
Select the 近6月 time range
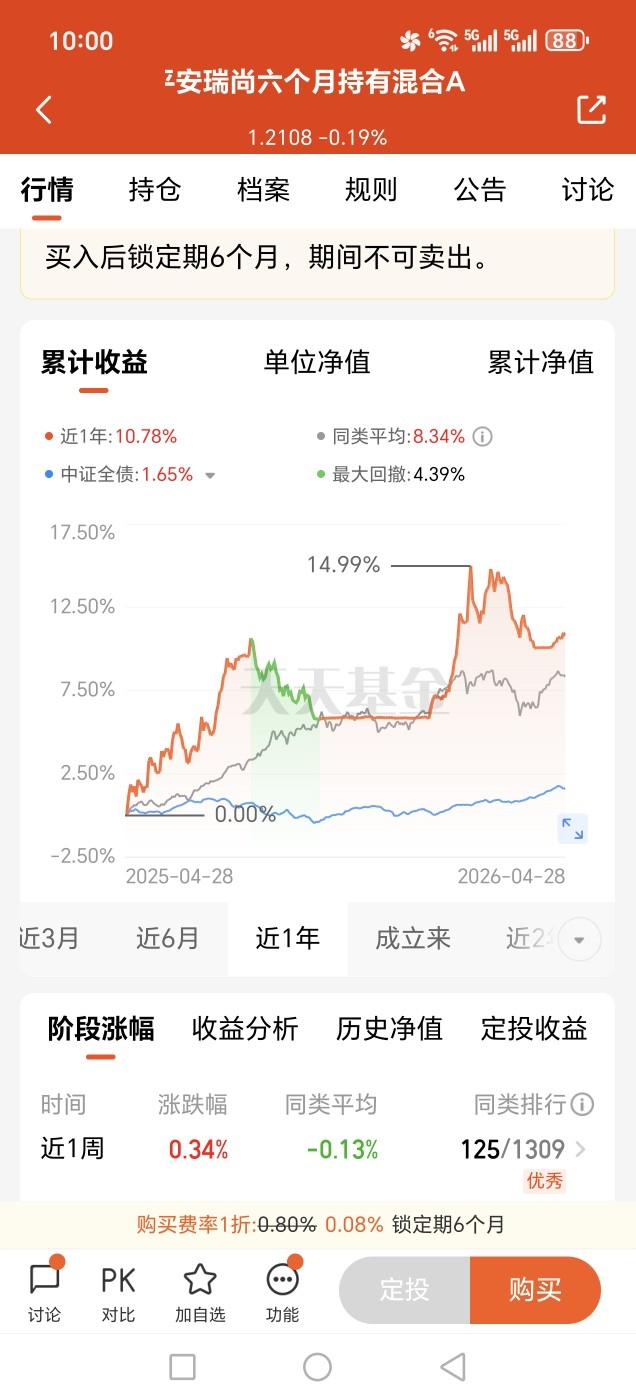[168, 938]
